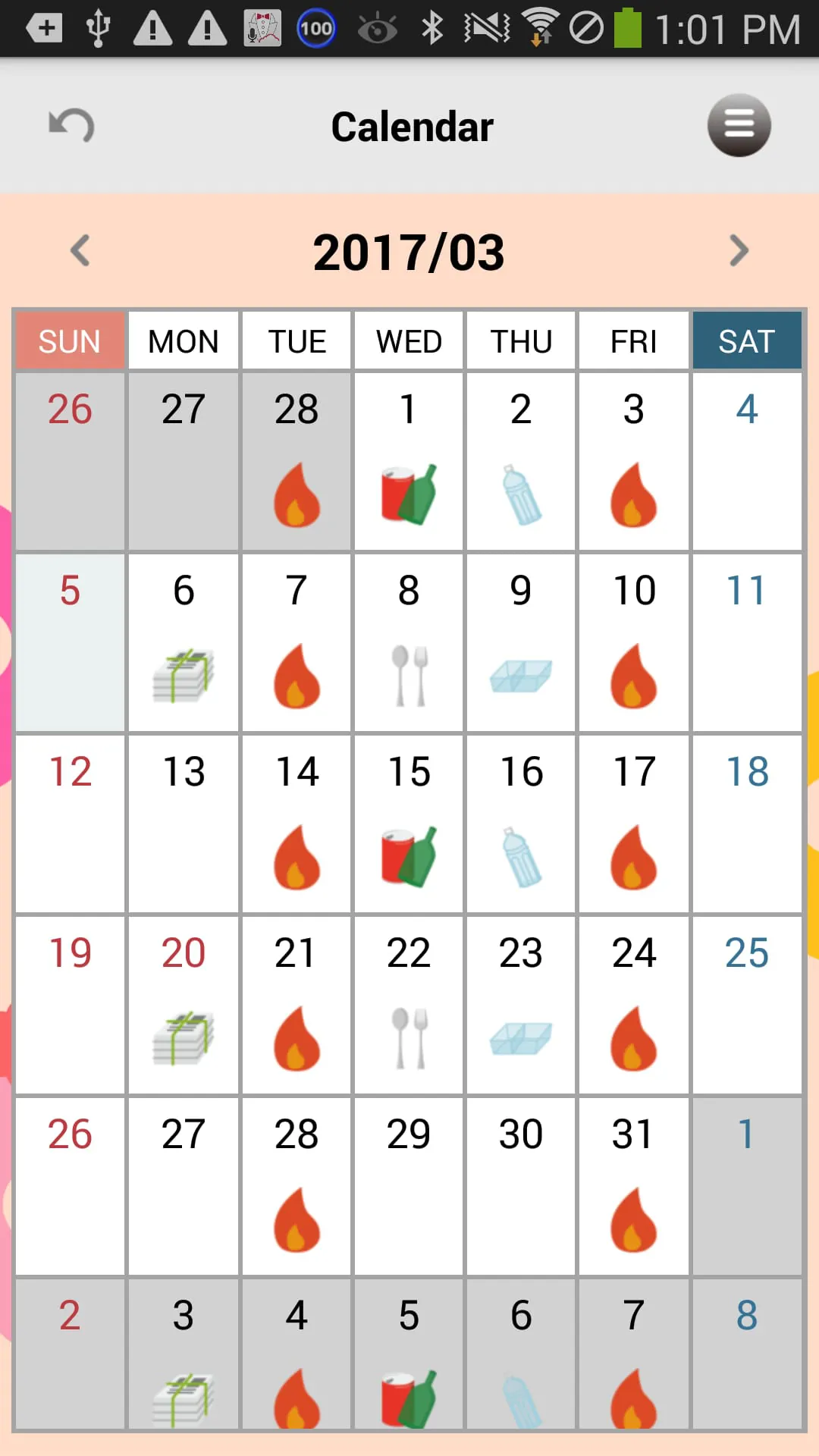Choose March 14 burnable trash day
The image size is (819, 1456).
pyautogui.click(x=297, y=824)
